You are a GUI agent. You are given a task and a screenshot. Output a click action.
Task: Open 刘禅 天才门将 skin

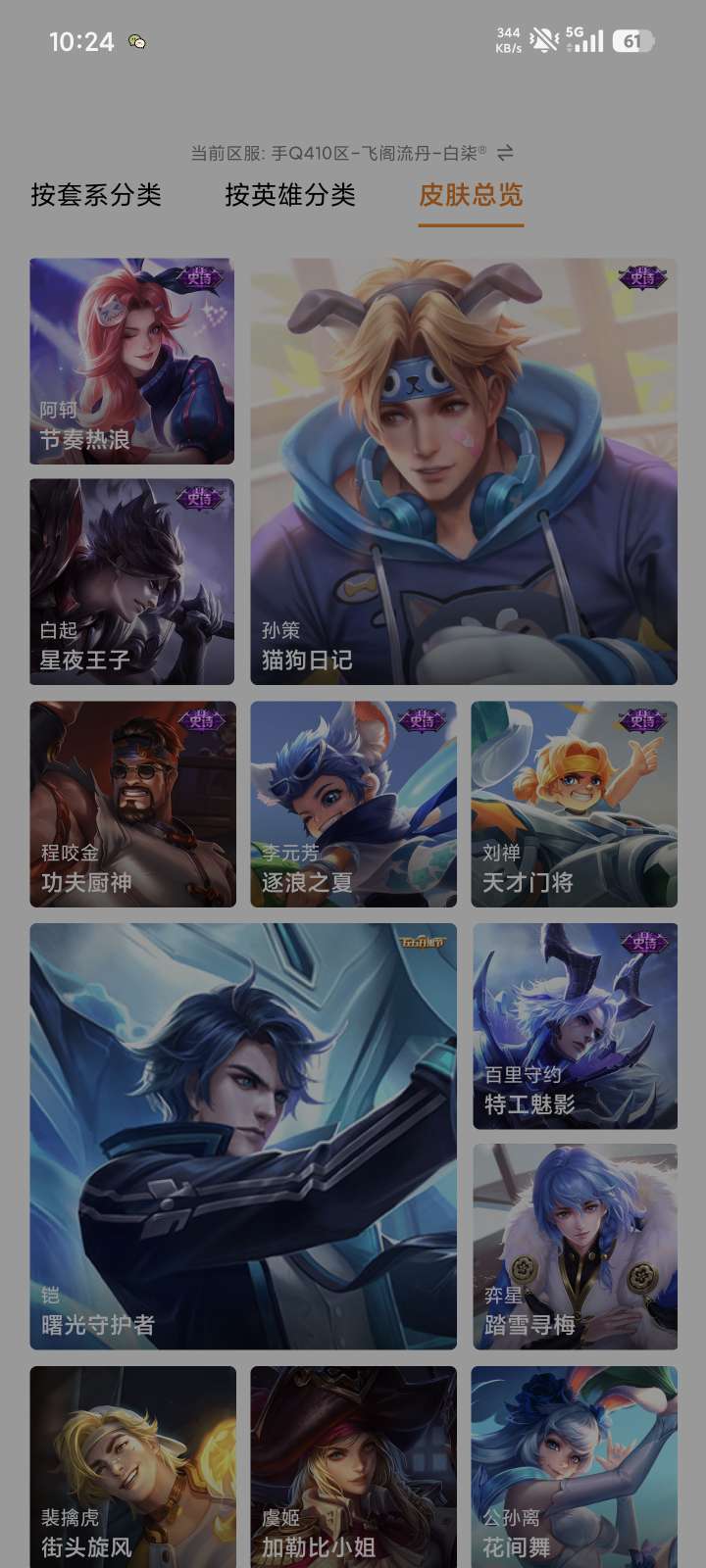[x=575, y=804]
